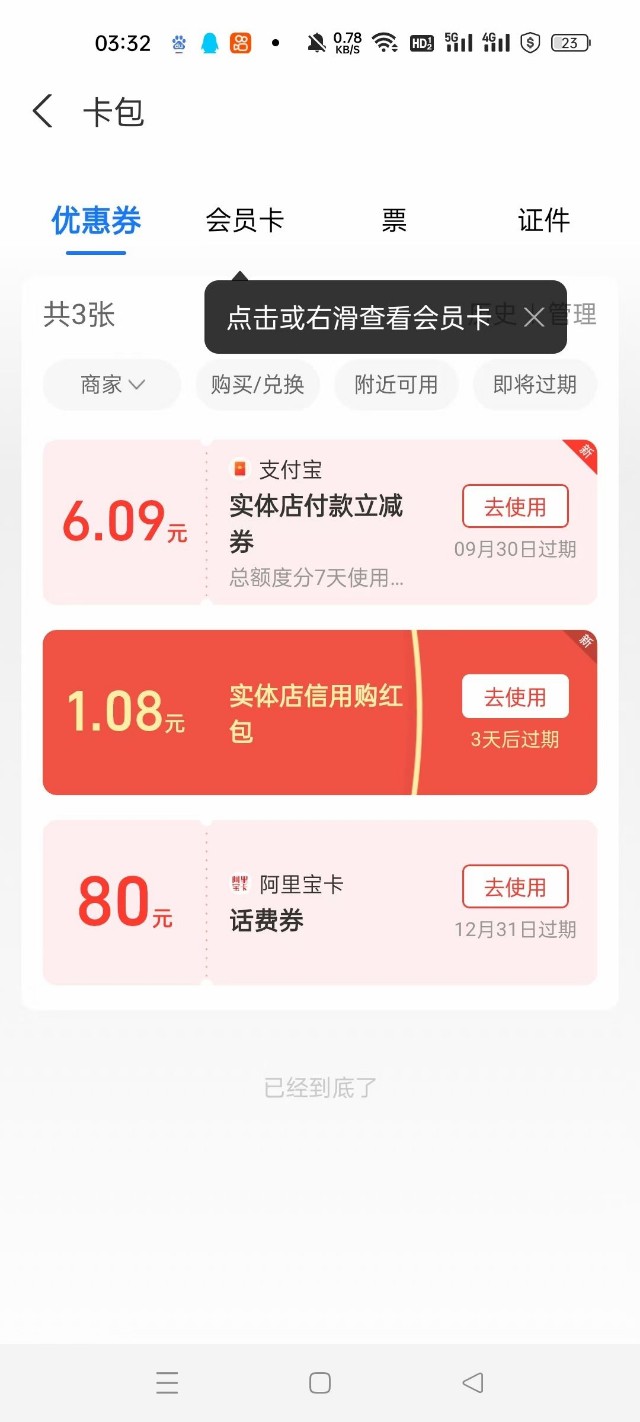Open 管理 to manage coupons
The height and width of the screenshot is (1422, 640).
click(573, 315)
